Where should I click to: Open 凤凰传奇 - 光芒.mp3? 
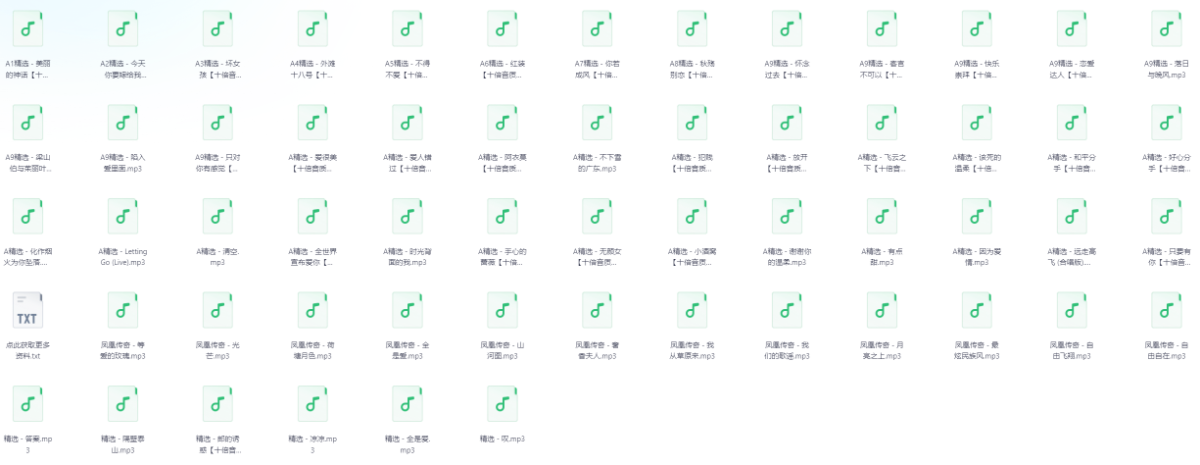point(217,309)
